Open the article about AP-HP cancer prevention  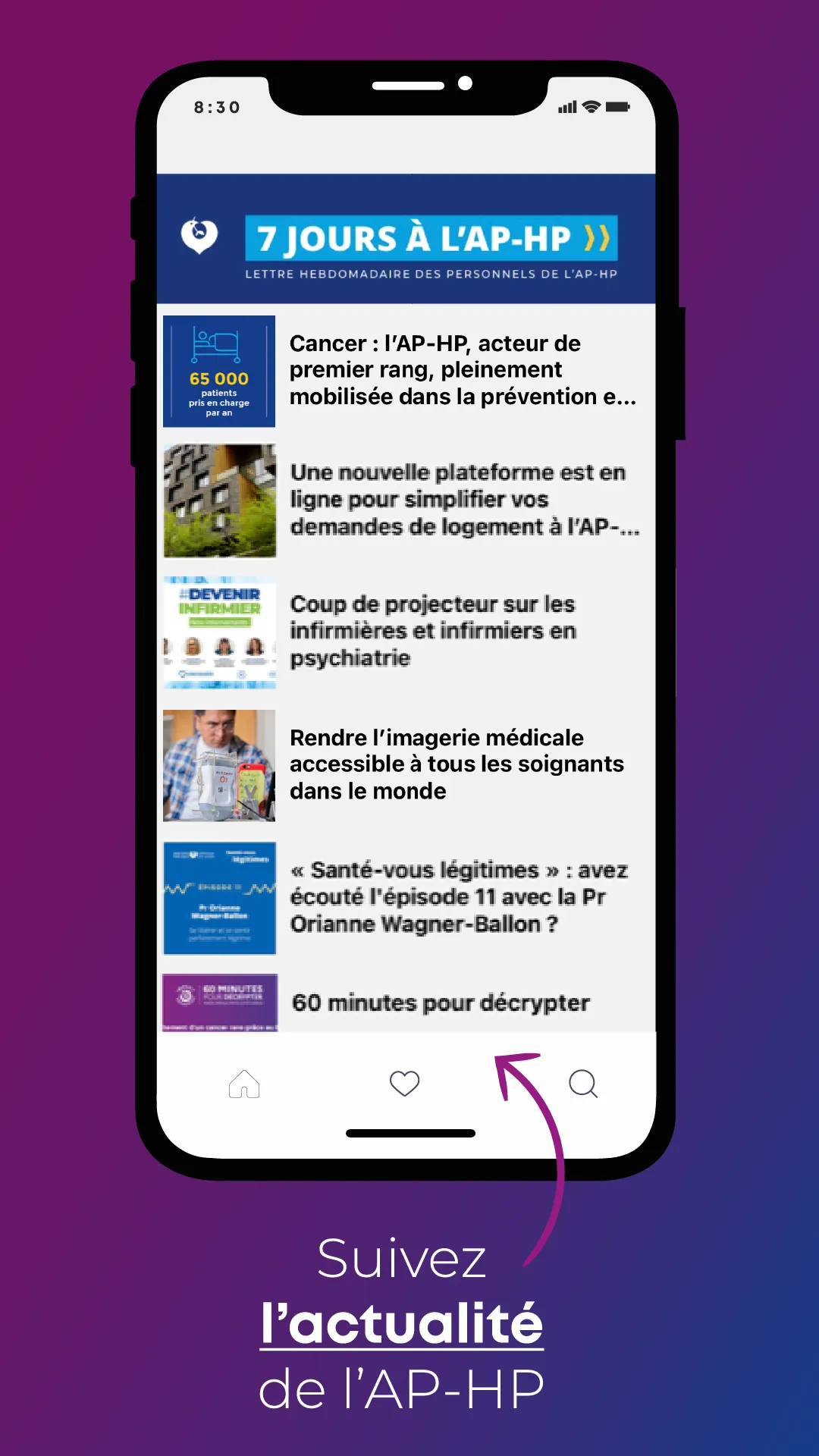[x=463, y=370]
